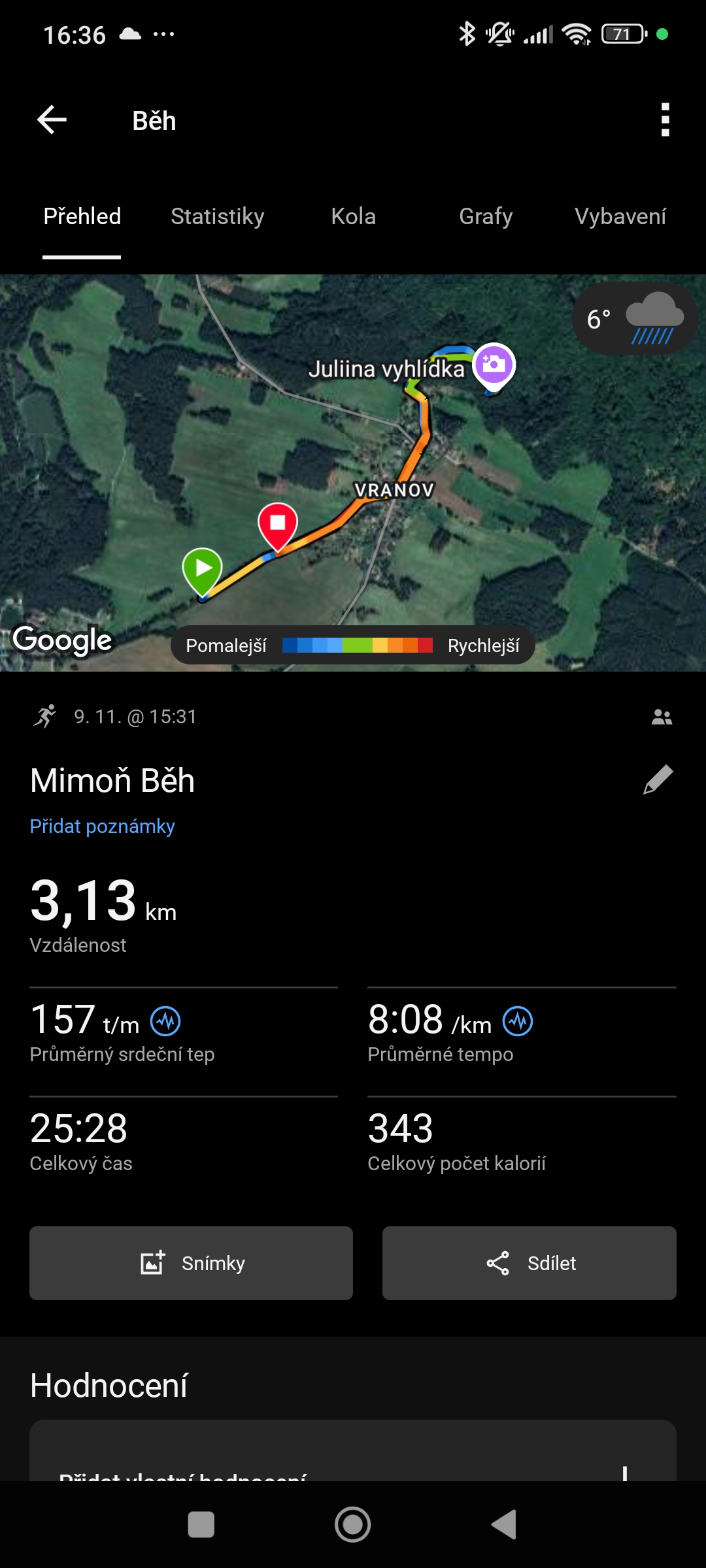Open the activity privacy people icon

click(662, 717)
